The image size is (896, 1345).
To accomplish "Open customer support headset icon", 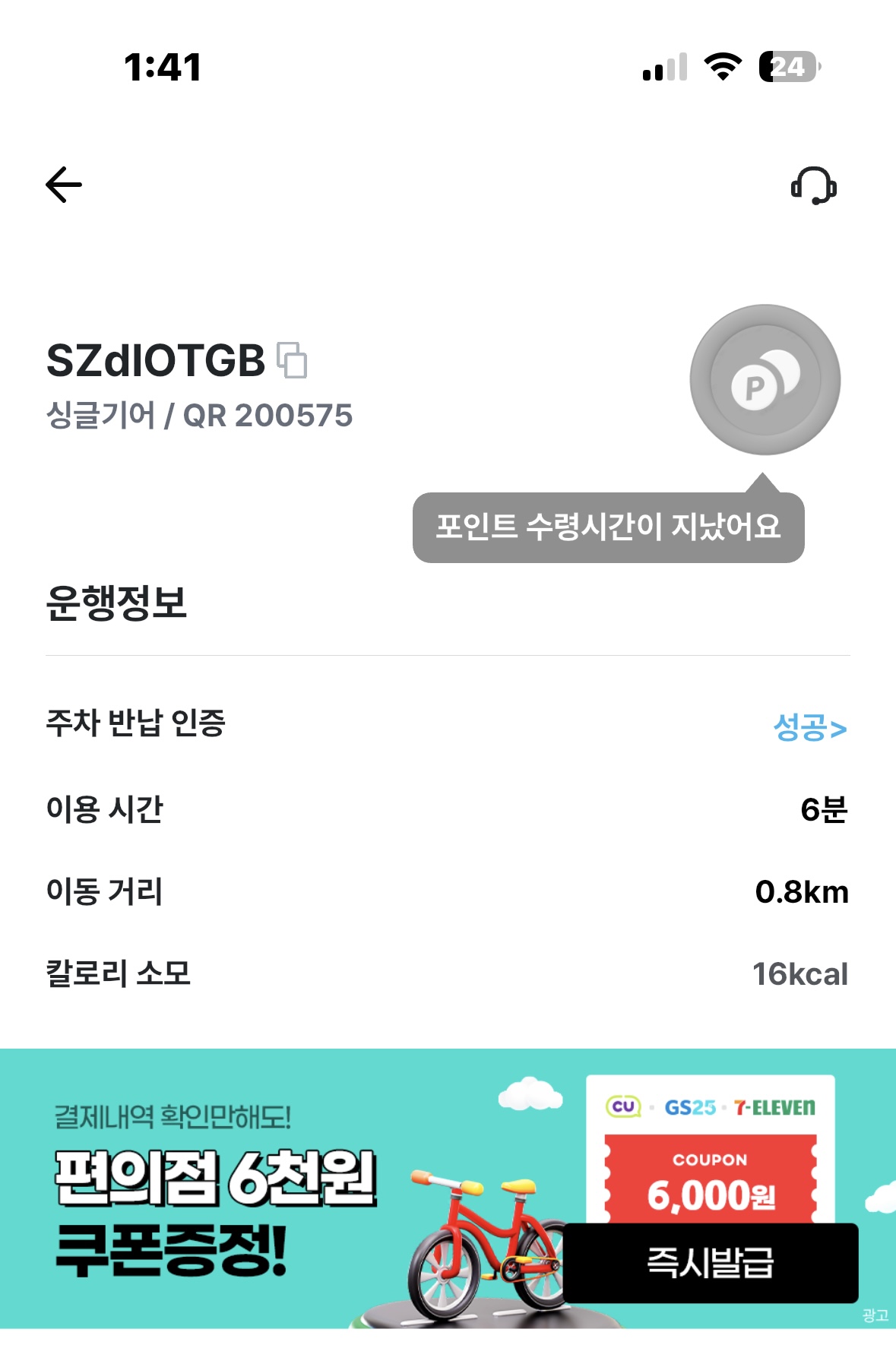I will click(x=813, y=186).
